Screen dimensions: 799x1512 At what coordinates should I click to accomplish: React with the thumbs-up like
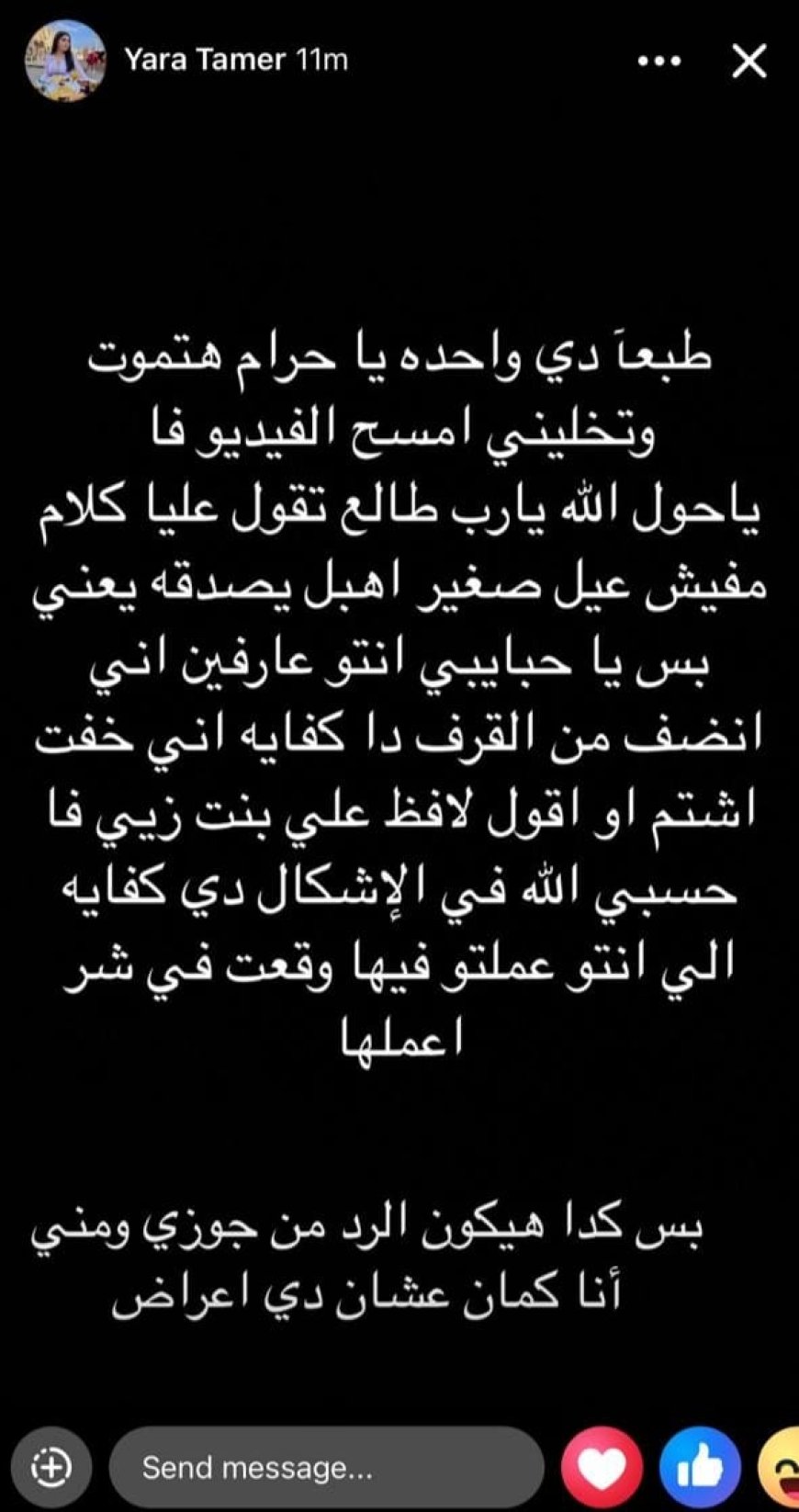coord(700,1467)
